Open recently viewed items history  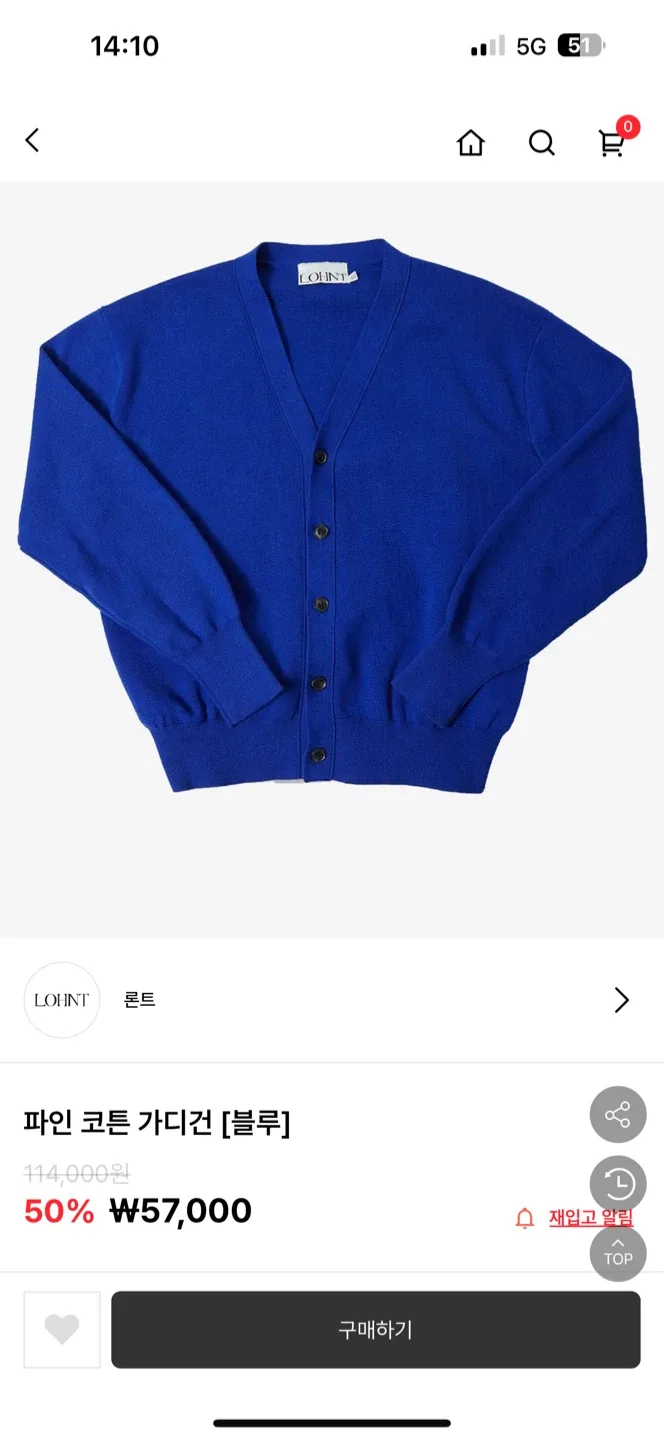pos(617,1185)
